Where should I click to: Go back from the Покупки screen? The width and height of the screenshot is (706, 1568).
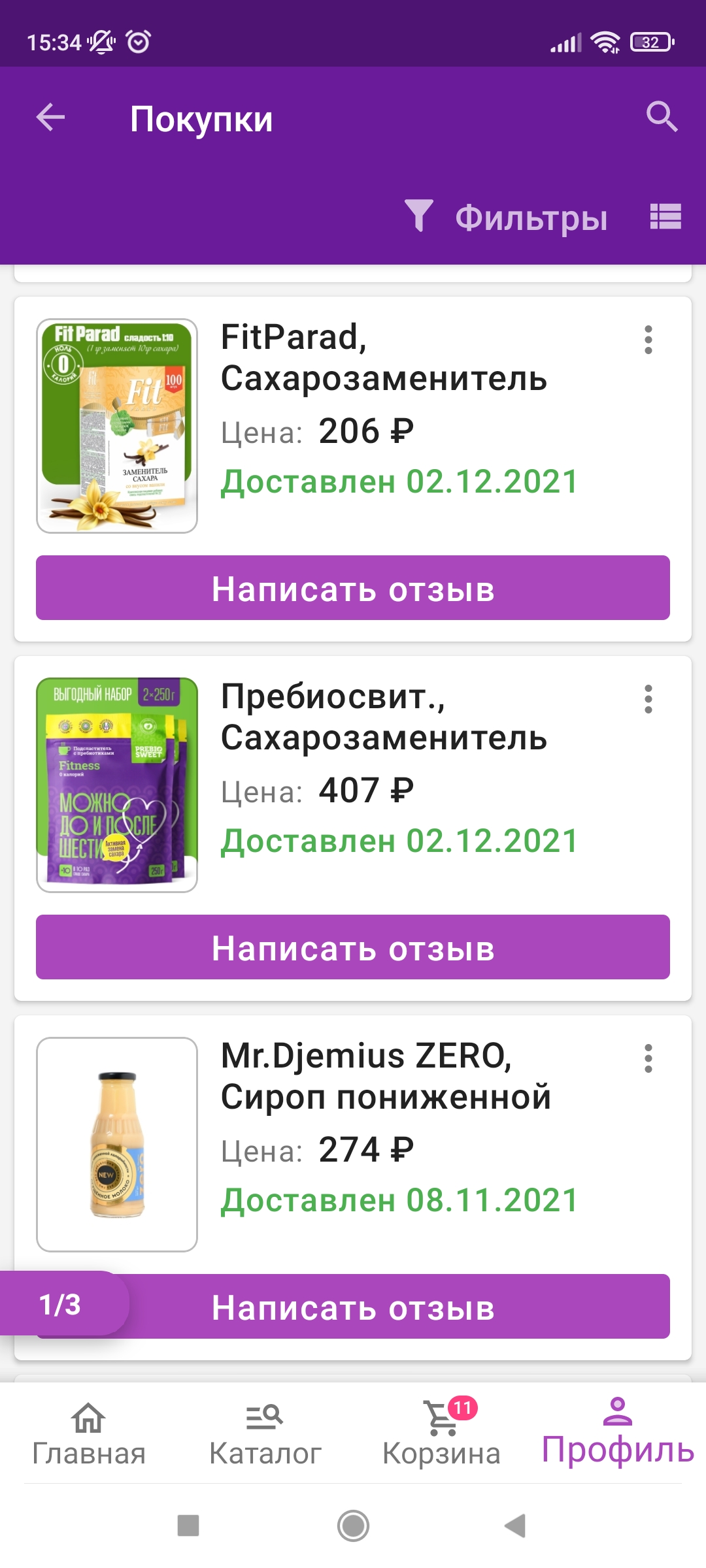(50, 118)
